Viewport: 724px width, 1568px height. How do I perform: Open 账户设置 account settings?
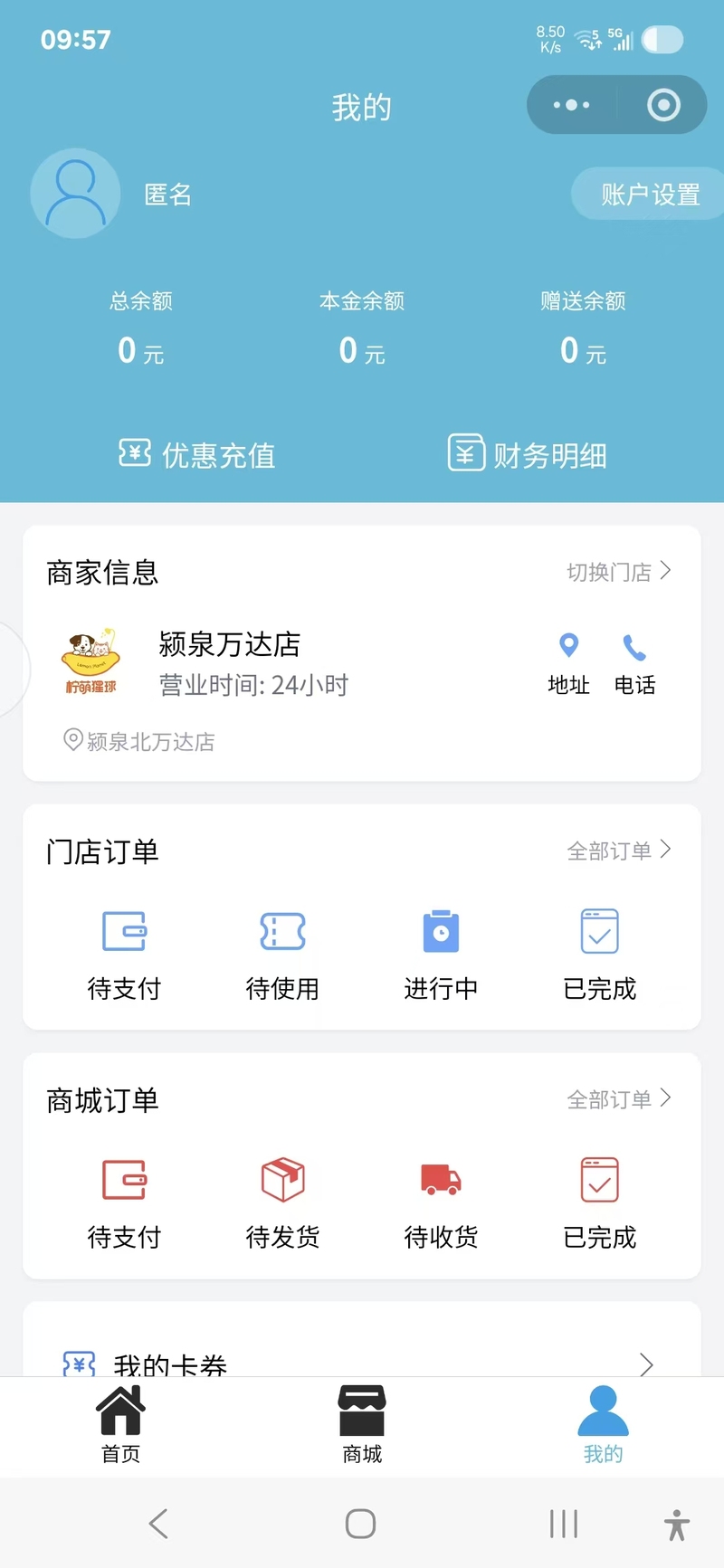click(x=649, y=194)
